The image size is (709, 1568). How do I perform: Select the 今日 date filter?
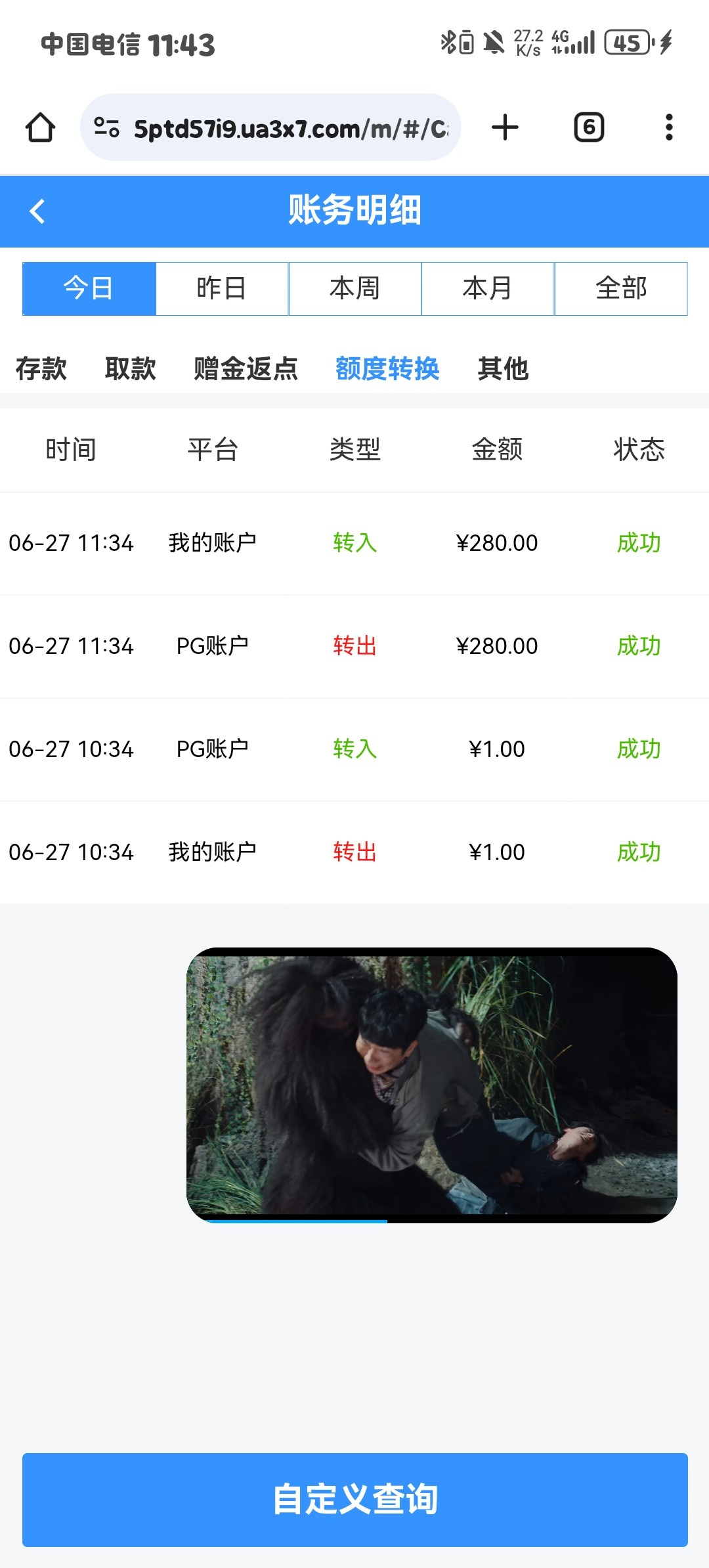click(89, 289)
